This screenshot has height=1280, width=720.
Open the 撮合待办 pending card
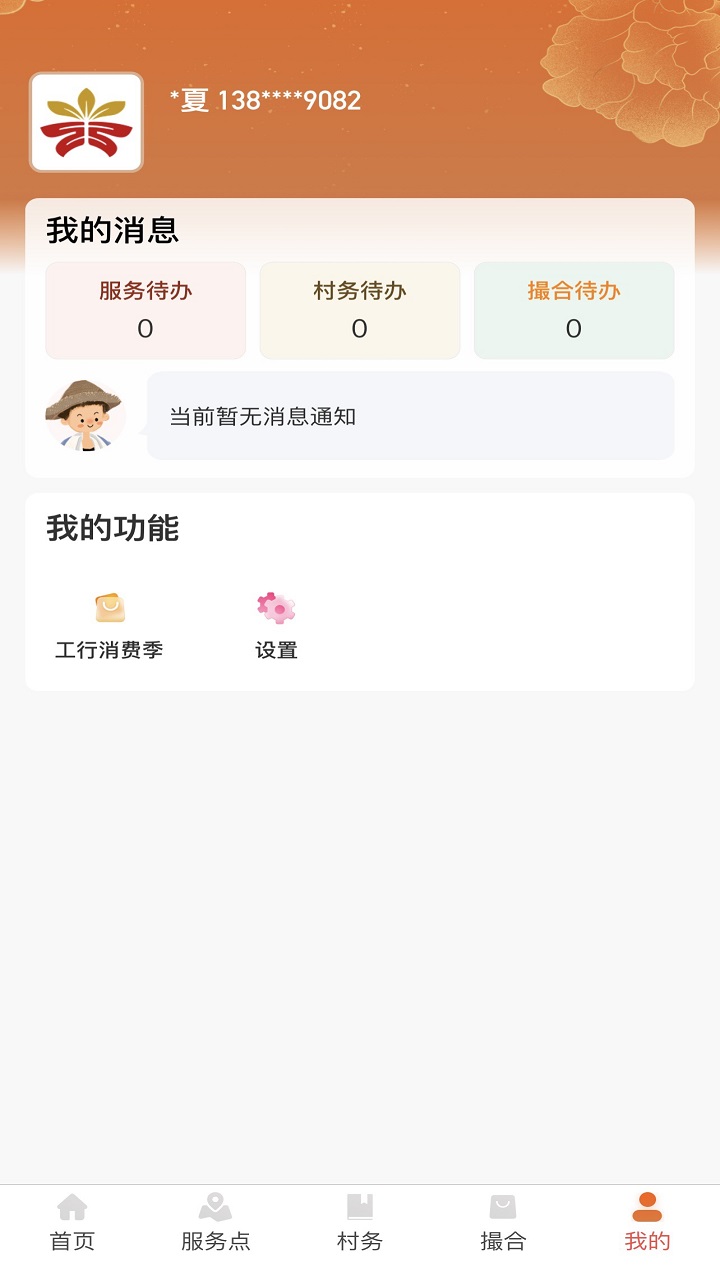573,310
